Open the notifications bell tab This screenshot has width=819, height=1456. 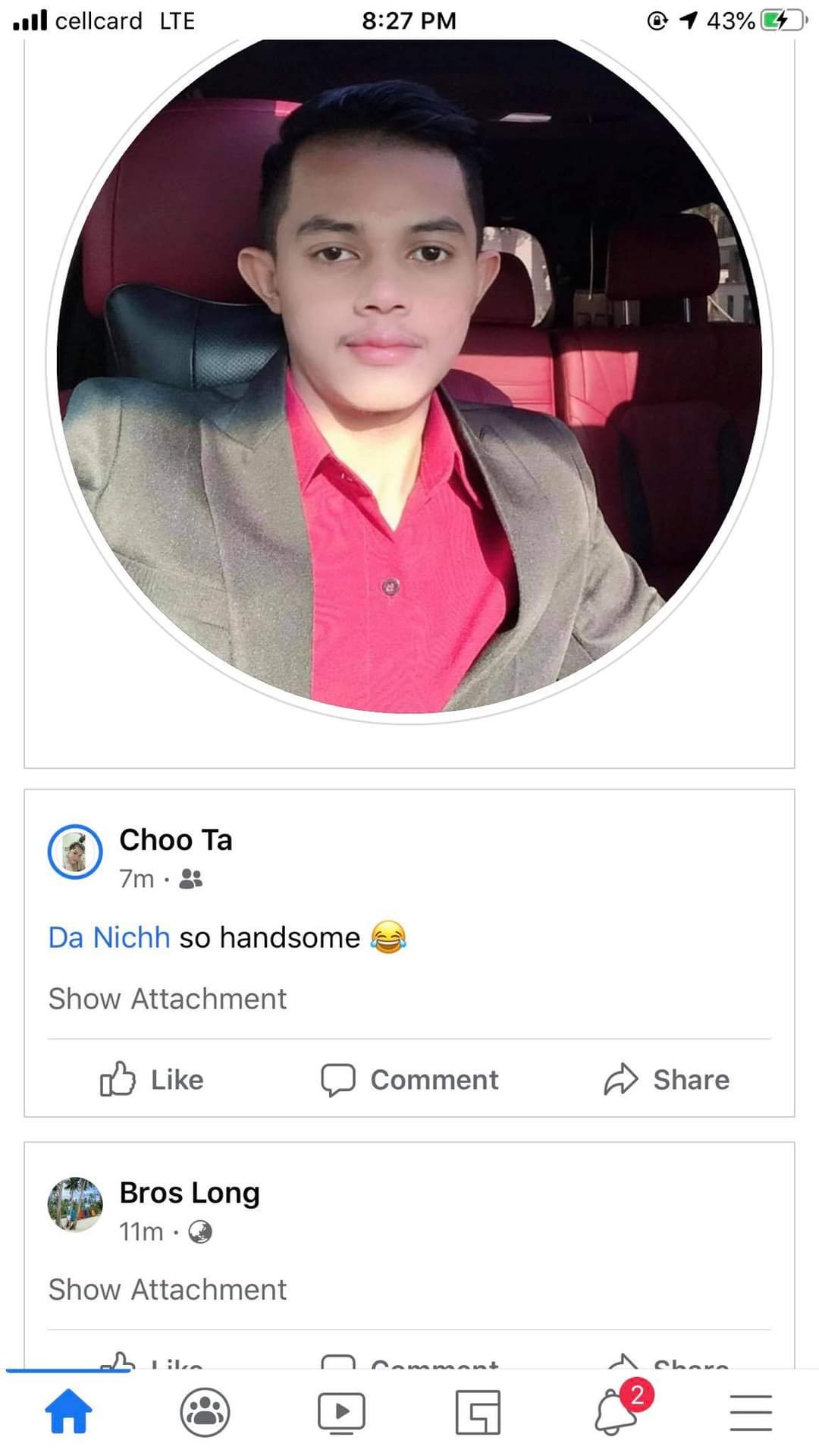coord(616,1412)
